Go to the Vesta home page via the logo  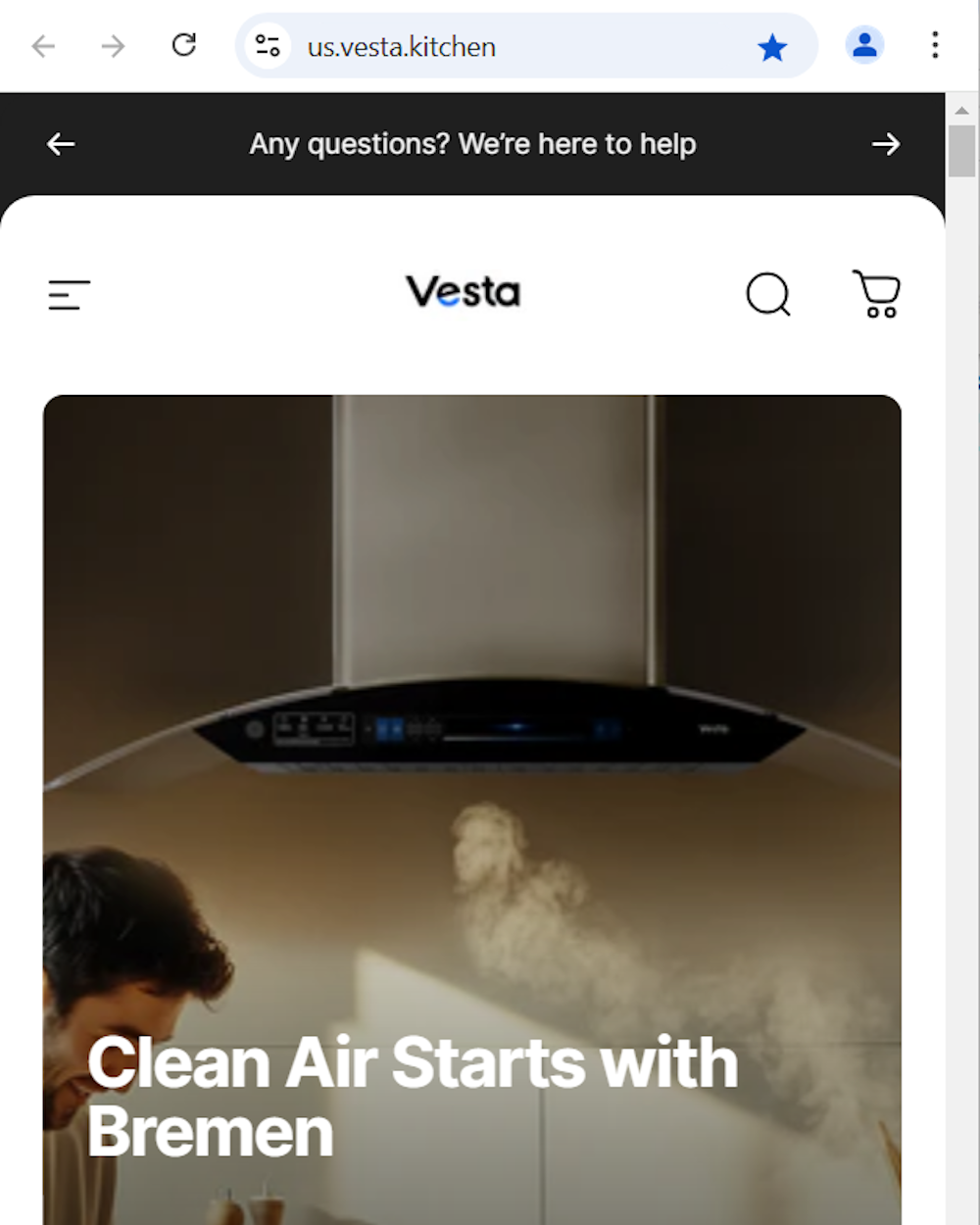point(463,292)
